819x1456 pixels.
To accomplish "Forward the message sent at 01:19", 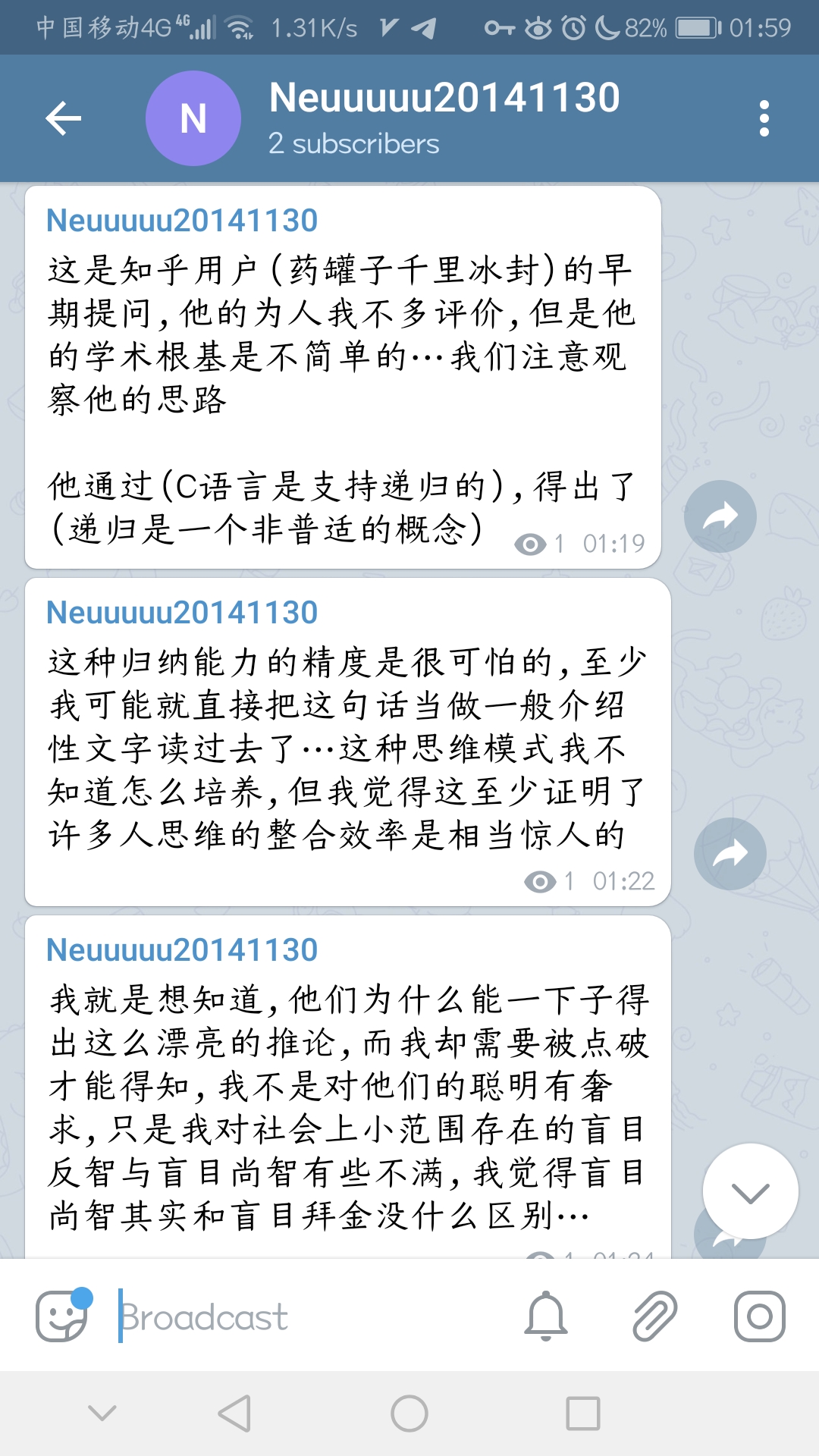I will coord(720,516).
